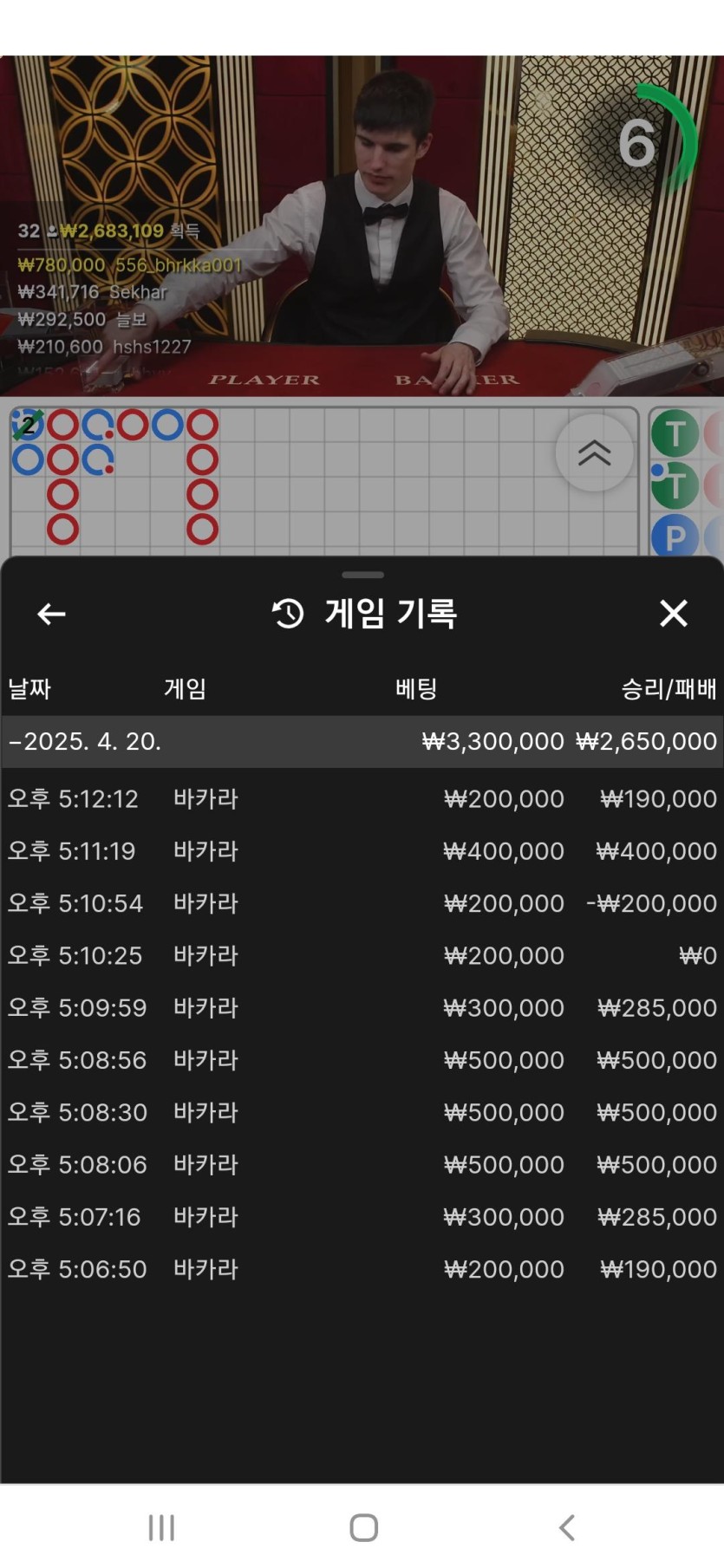Viewport: 724px width, 1568px height.
Task: Open recent apps from navigation bar
Action: [x=161, y=1527]
